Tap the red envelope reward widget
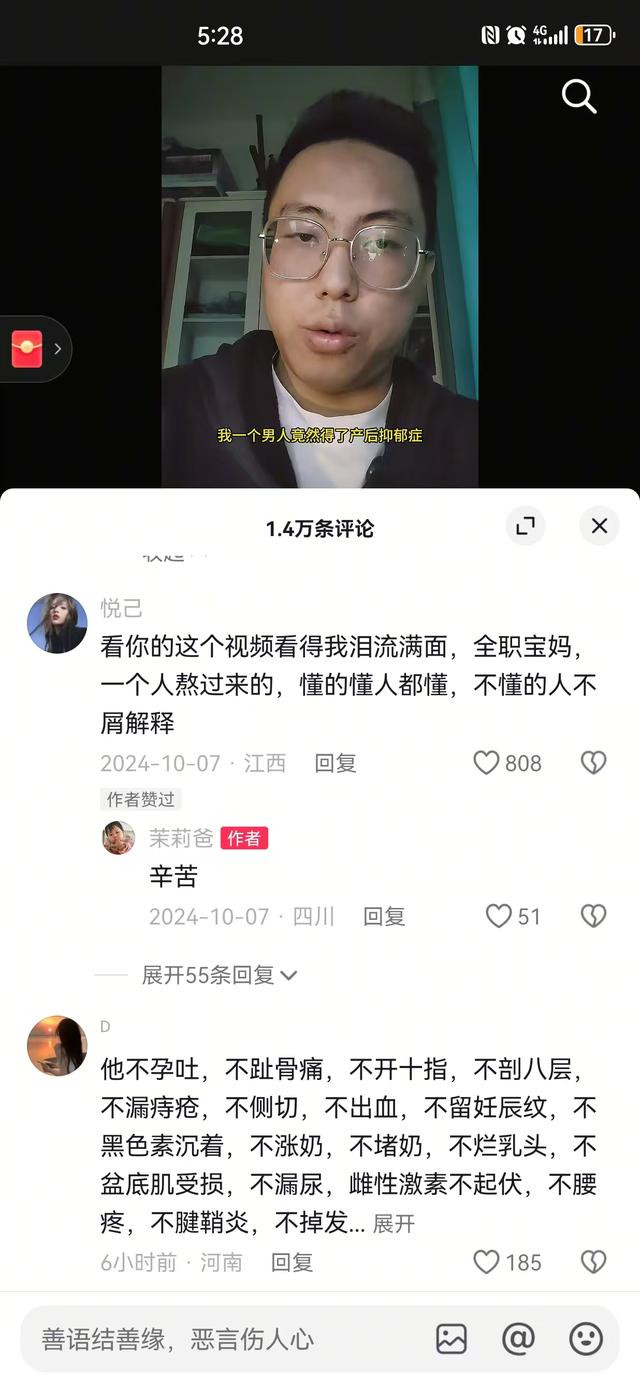Image resolution: width=640 pixels, height=1386 pixels. 27,349
